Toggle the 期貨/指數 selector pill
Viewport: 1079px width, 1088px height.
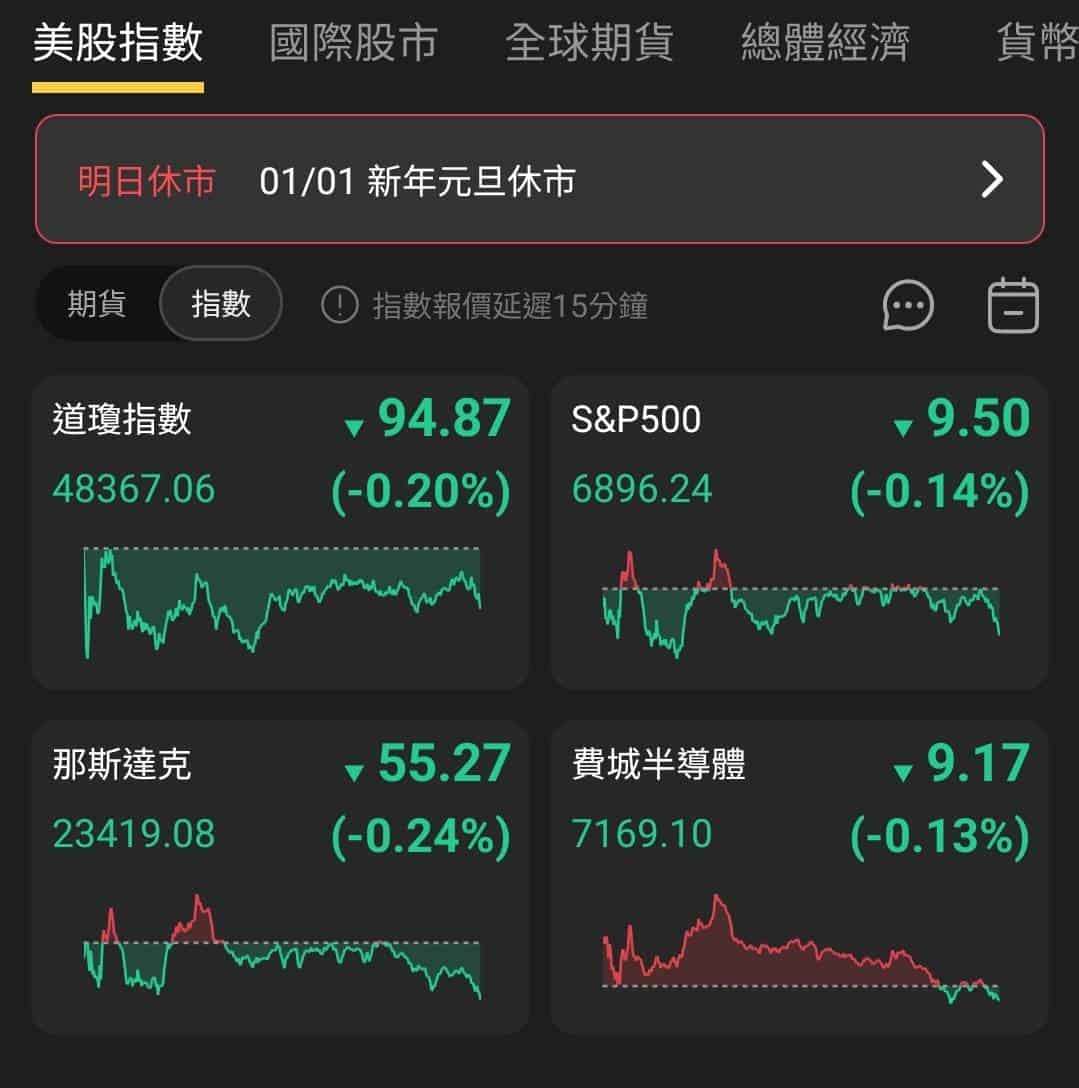pos(160,303)
